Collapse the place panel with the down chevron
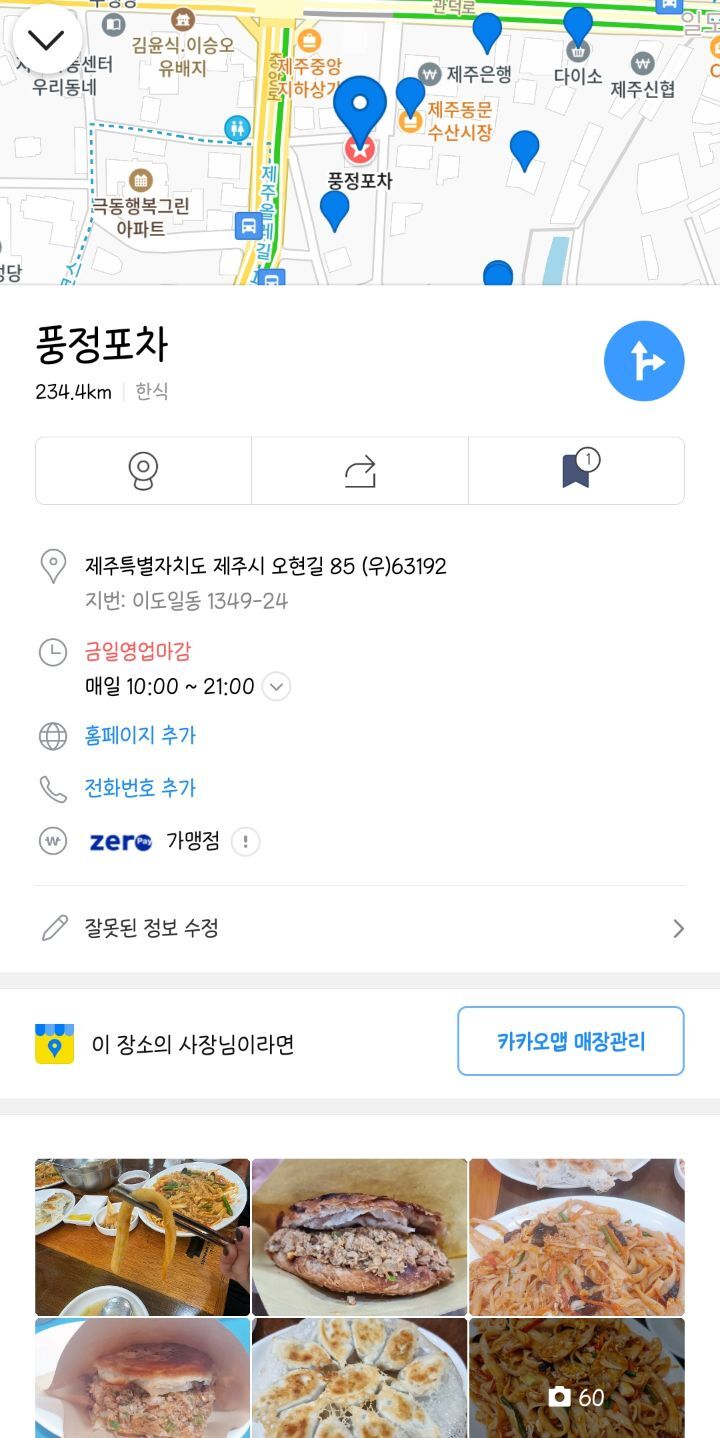 [x=46, y=40]
